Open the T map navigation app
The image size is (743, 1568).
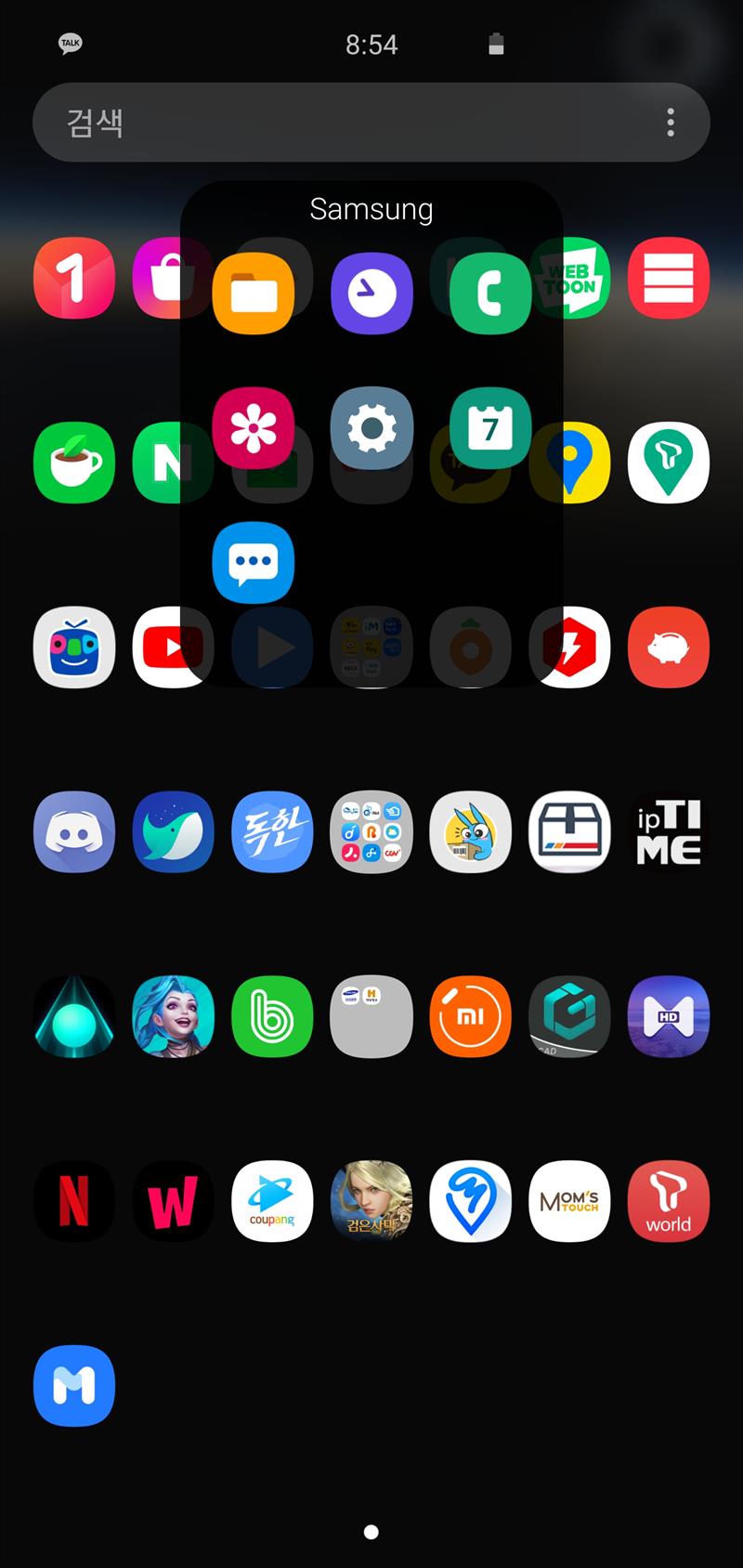tap(669, 463)
